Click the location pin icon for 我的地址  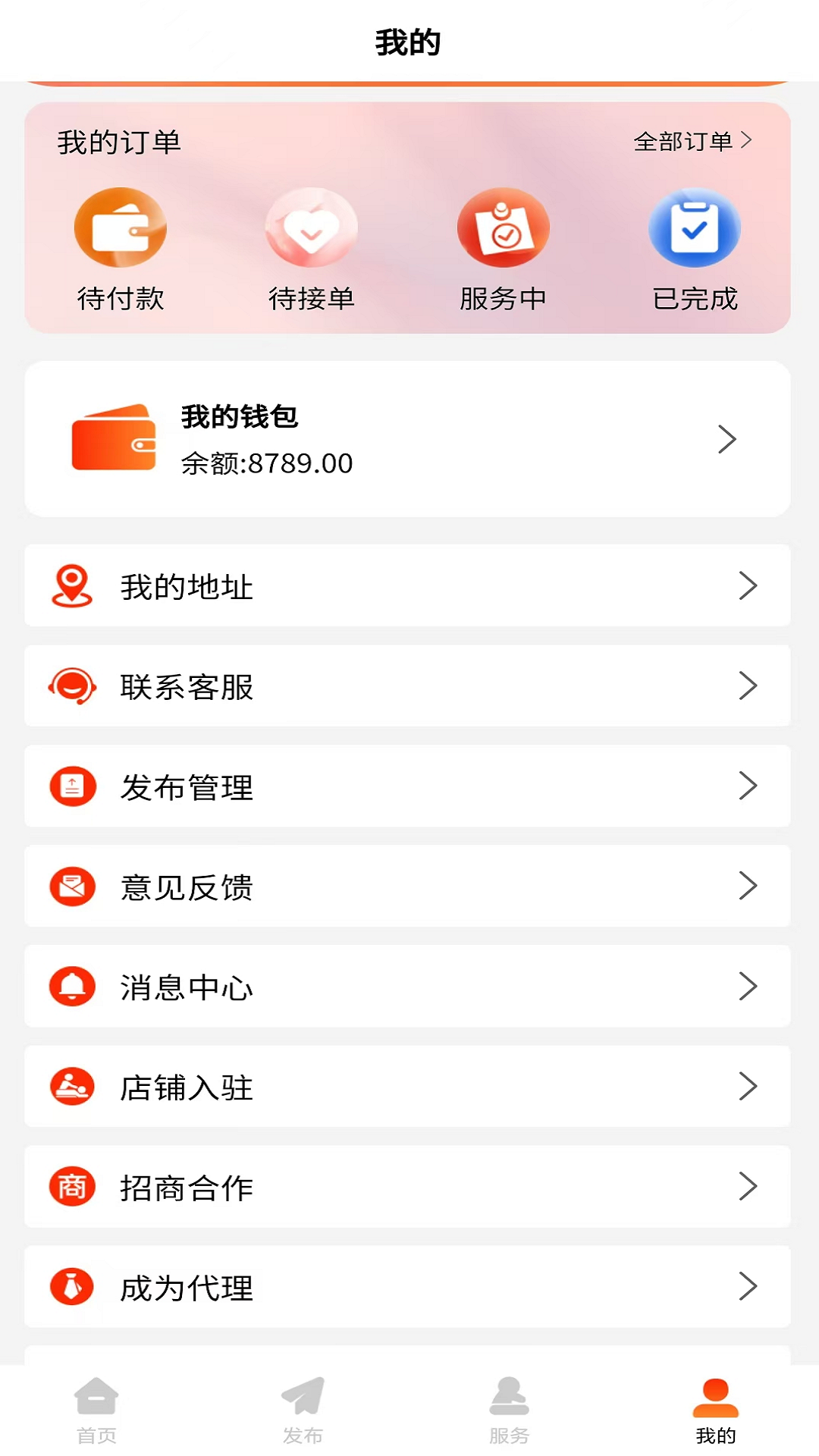[x=71, y=585]
